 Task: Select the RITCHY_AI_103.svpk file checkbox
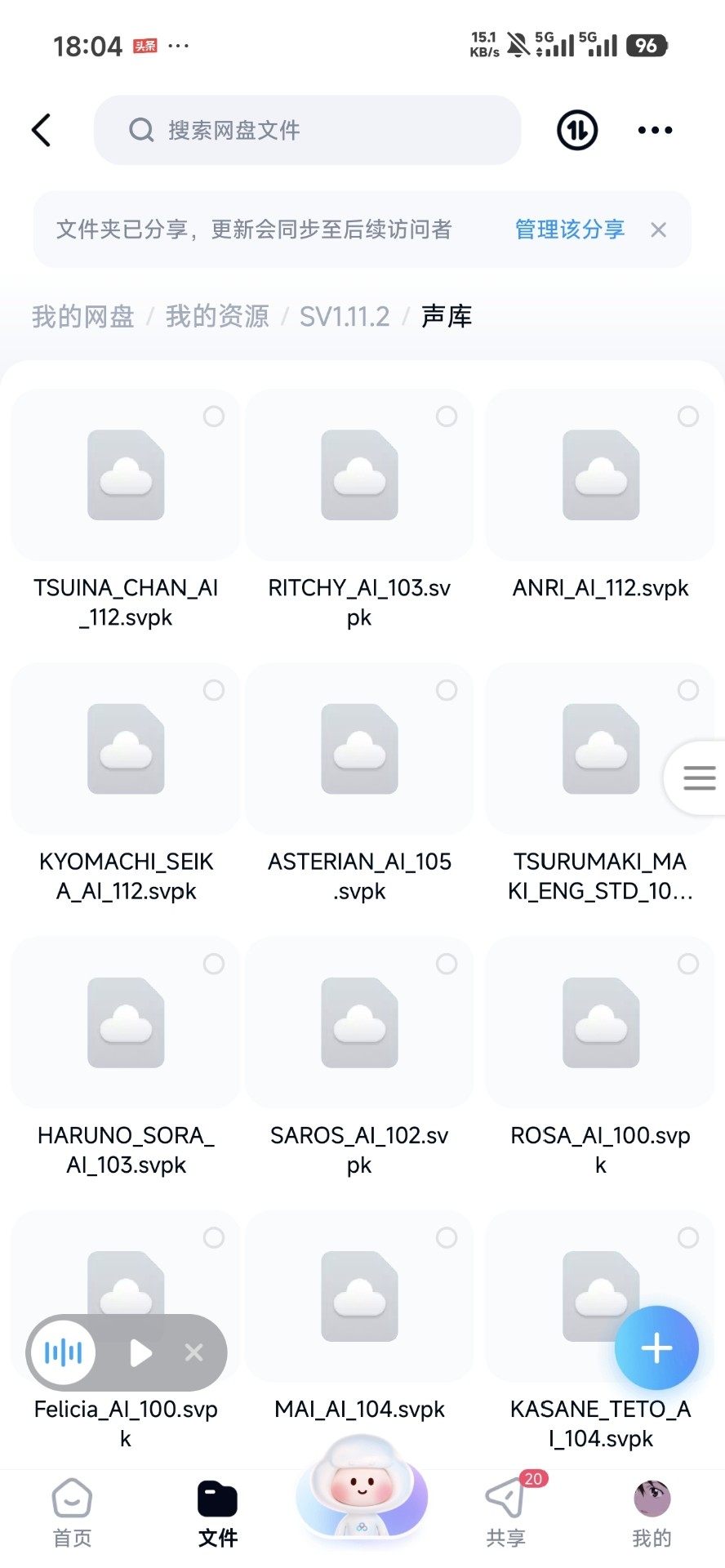[447, 416]
